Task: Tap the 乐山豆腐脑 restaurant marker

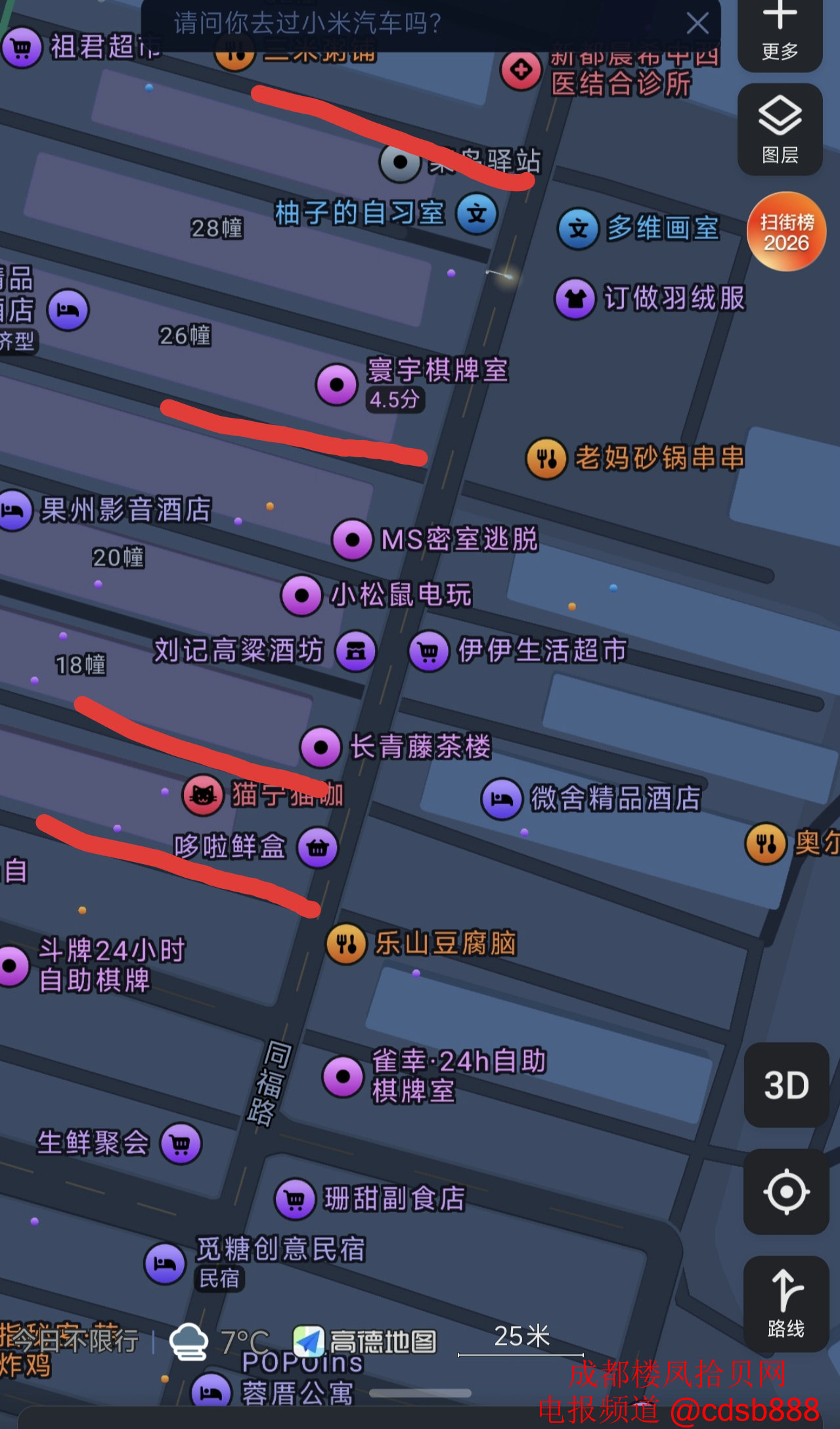Action: point(346,944)
